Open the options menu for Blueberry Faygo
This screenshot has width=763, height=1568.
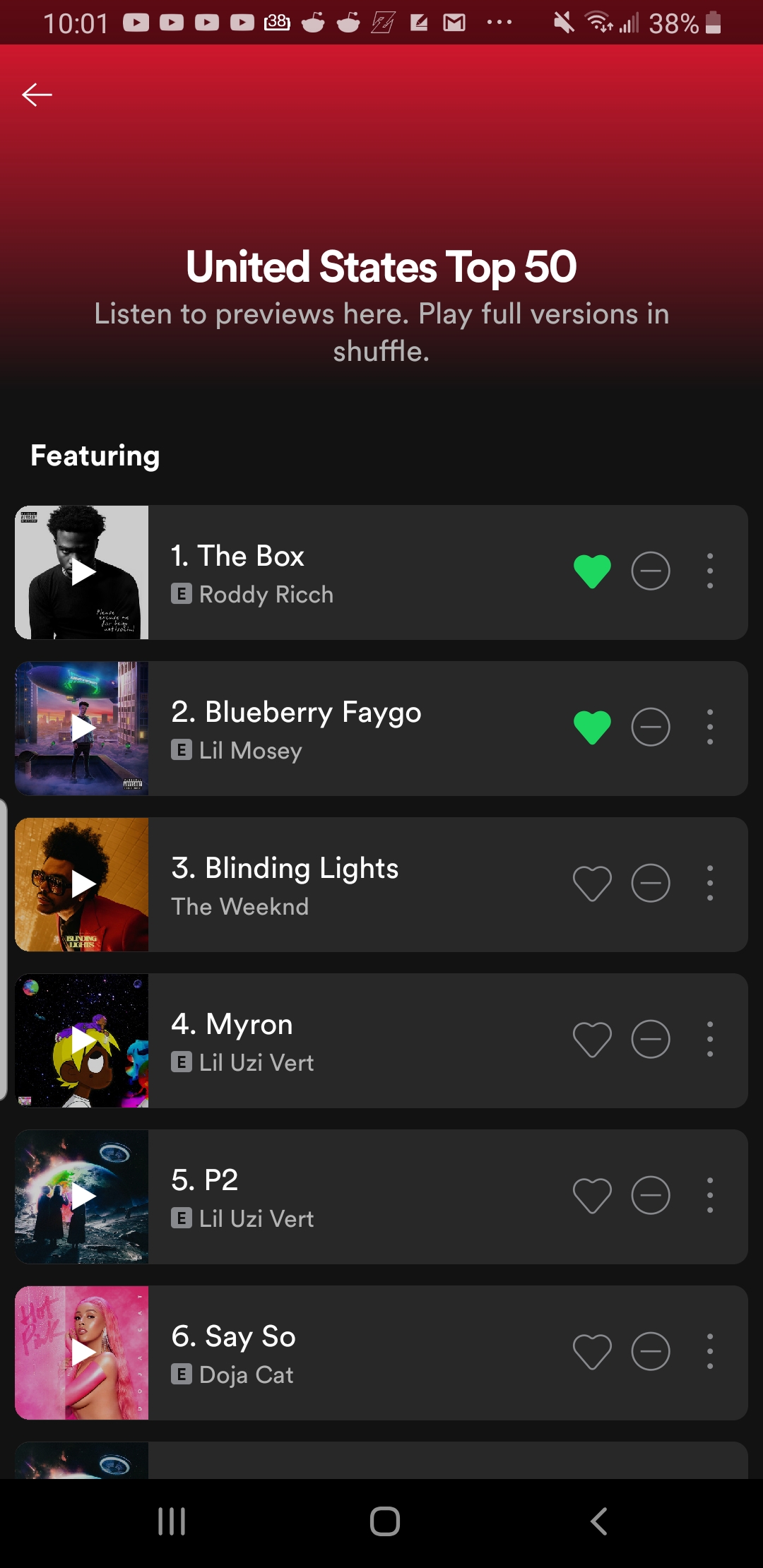click(709, 727)
